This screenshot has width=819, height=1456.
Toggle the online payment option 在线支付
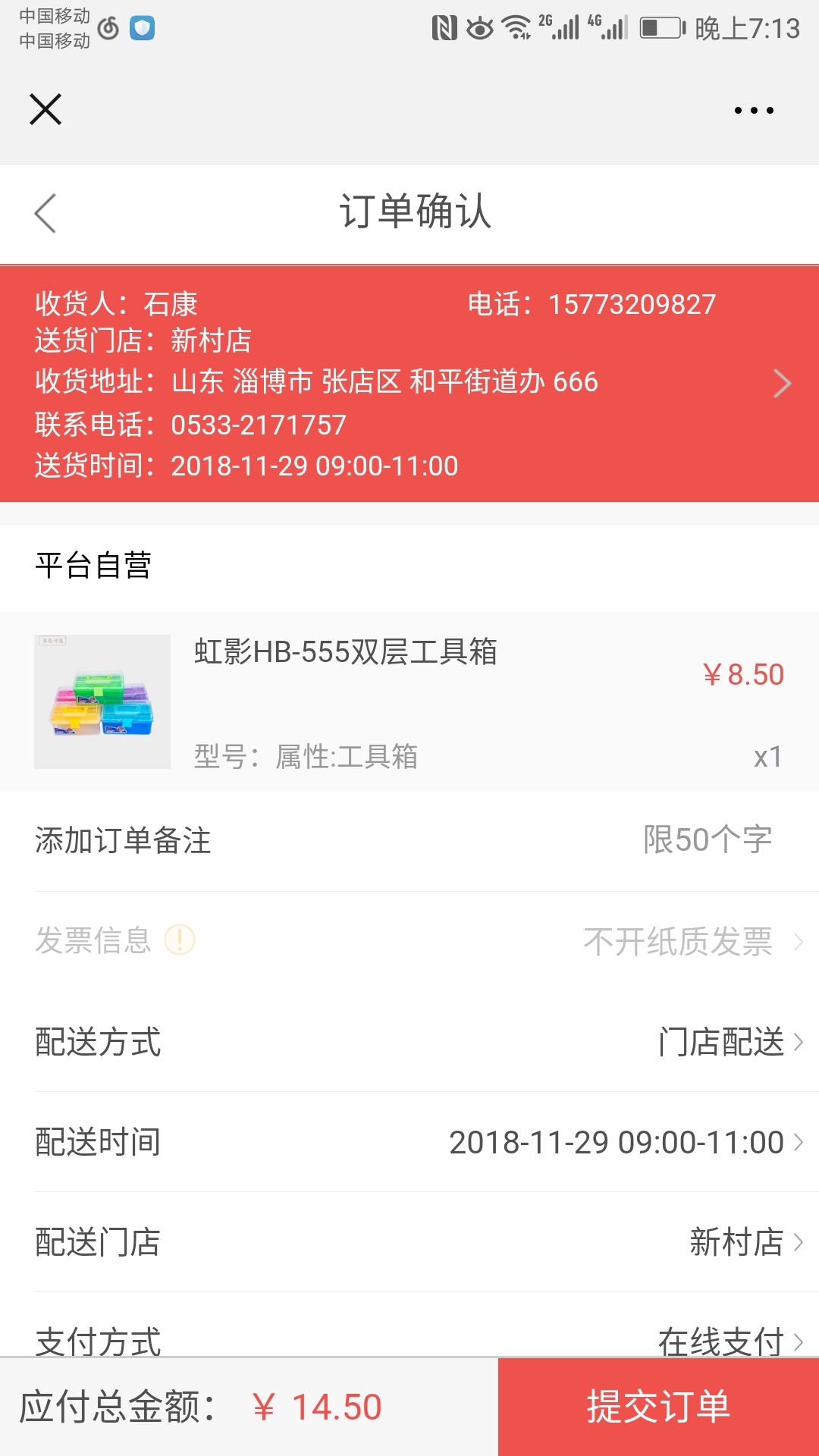pyautogui.click(x=720, y=1341)
